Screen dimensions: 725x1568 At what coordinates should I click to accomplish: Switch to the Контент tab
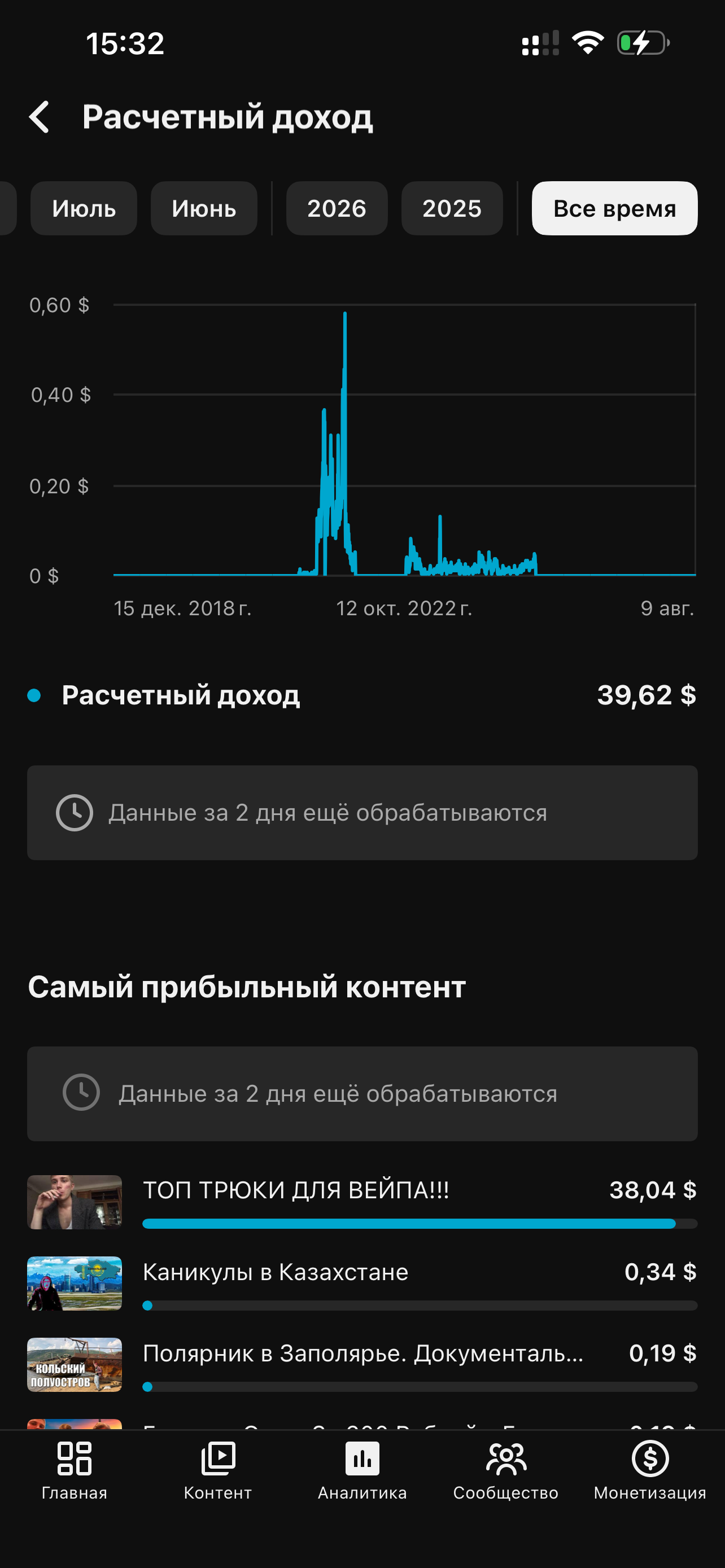pyautogui.click(x=218, y=1470)
